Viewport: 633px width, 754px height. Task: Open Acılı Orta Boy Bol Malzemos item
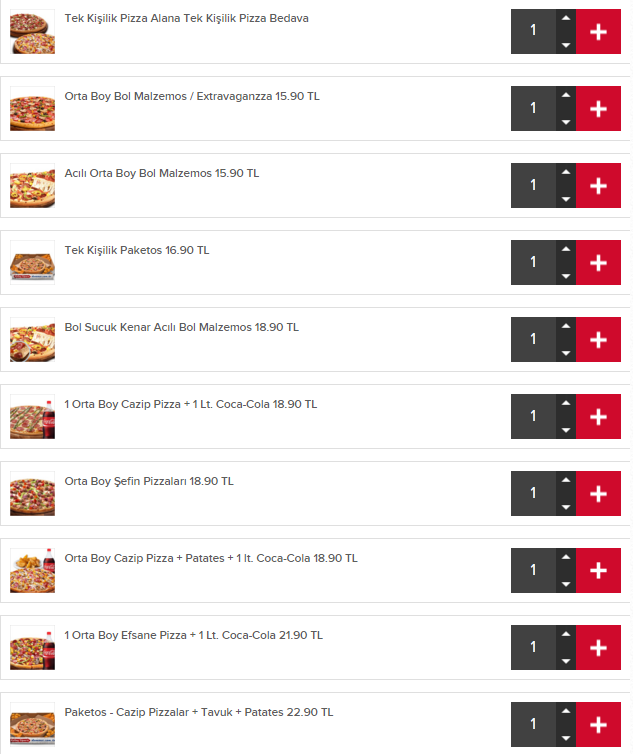tap(161, 173)
